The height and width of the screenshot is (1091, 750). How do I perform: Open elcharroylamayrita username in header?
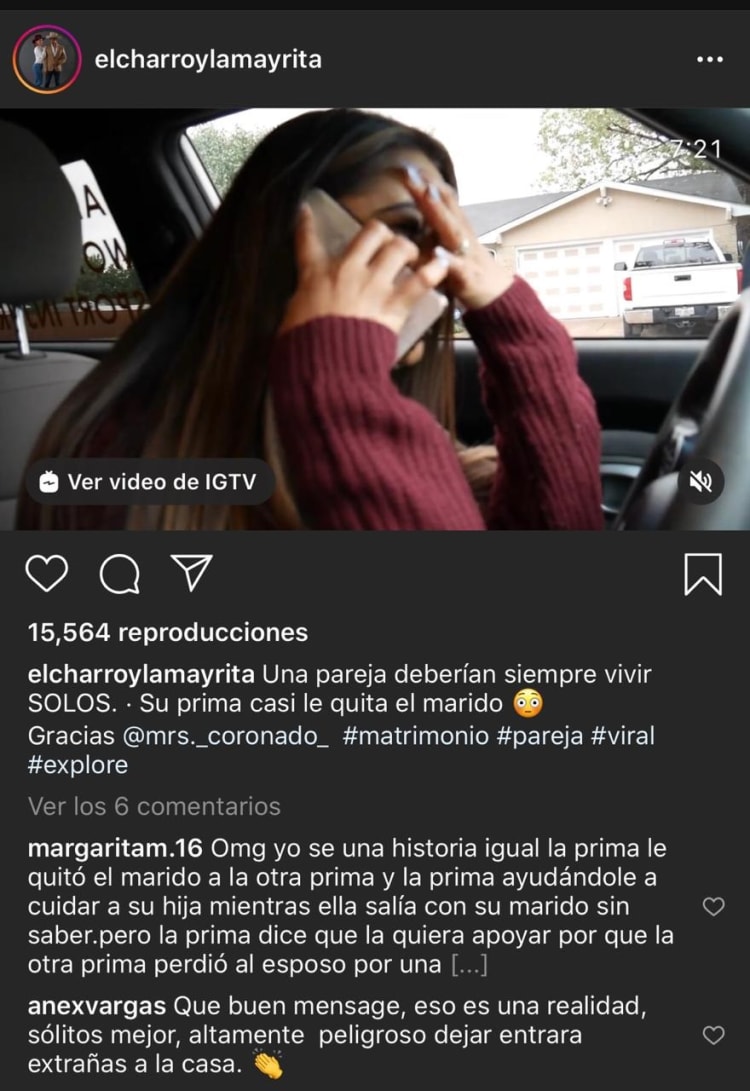(x=208, y=60)
